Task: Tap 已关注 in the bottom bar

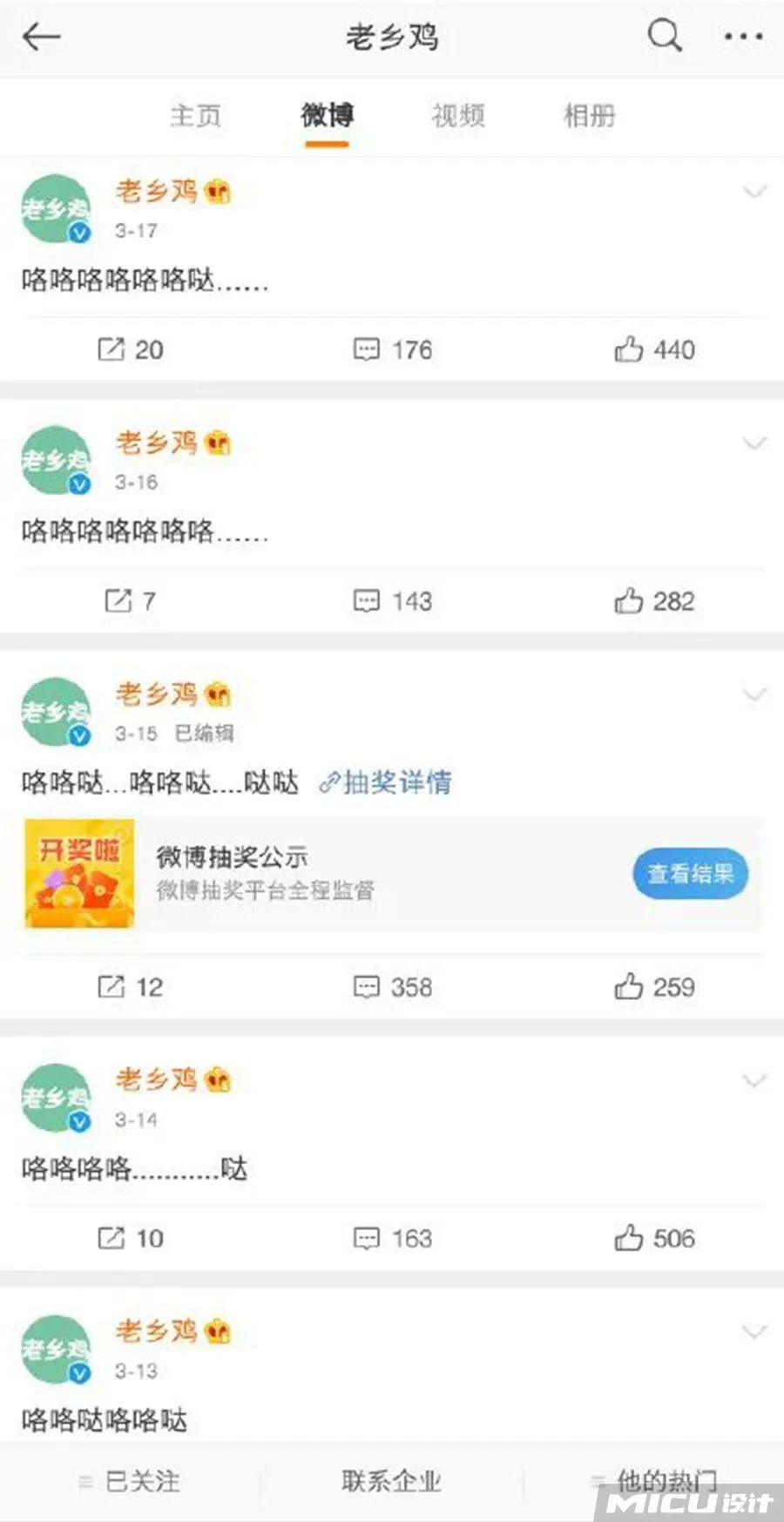Action: pos(130,1481)
